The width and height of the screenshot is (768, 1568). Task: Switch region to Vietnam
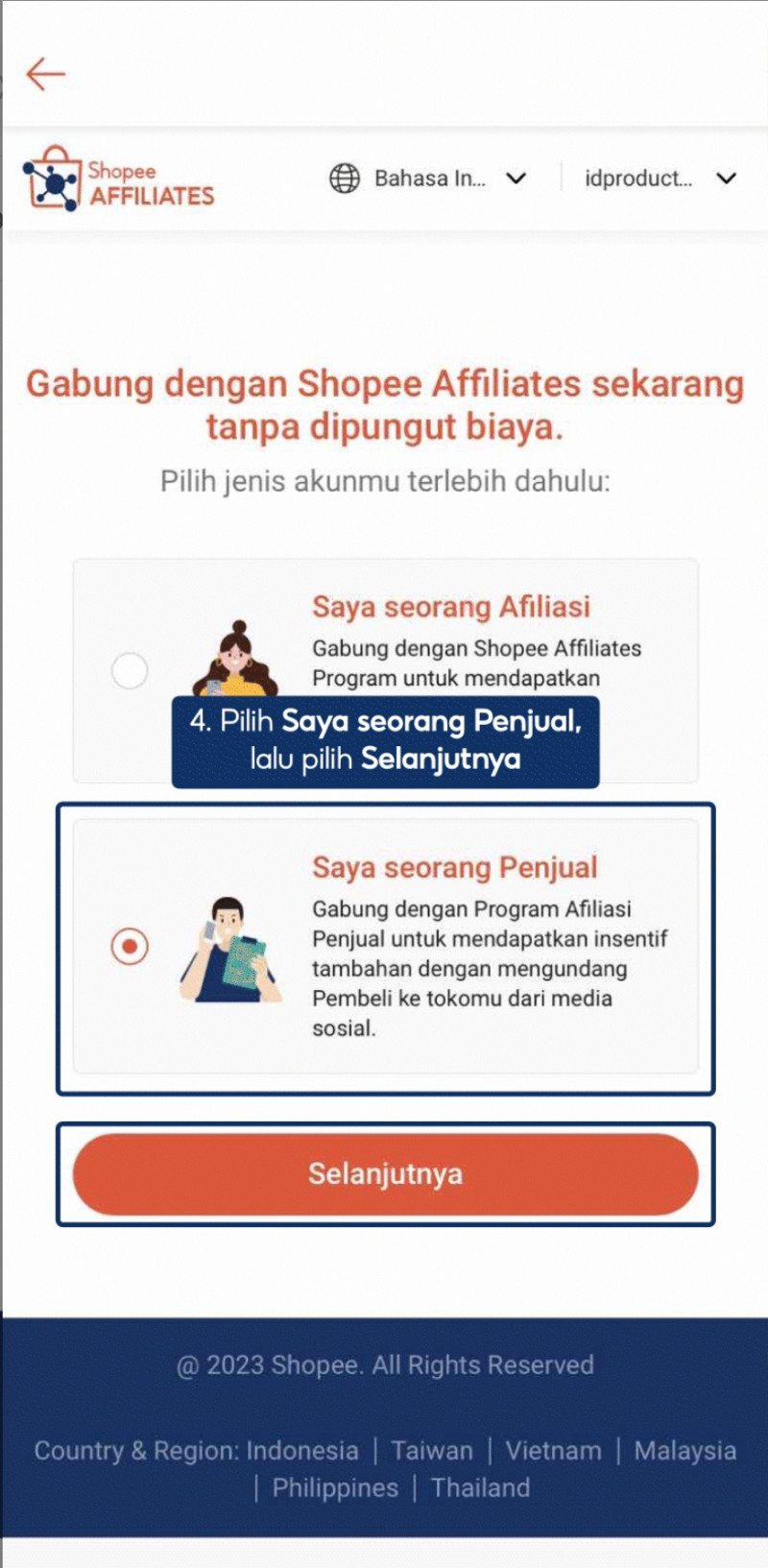553,1450
